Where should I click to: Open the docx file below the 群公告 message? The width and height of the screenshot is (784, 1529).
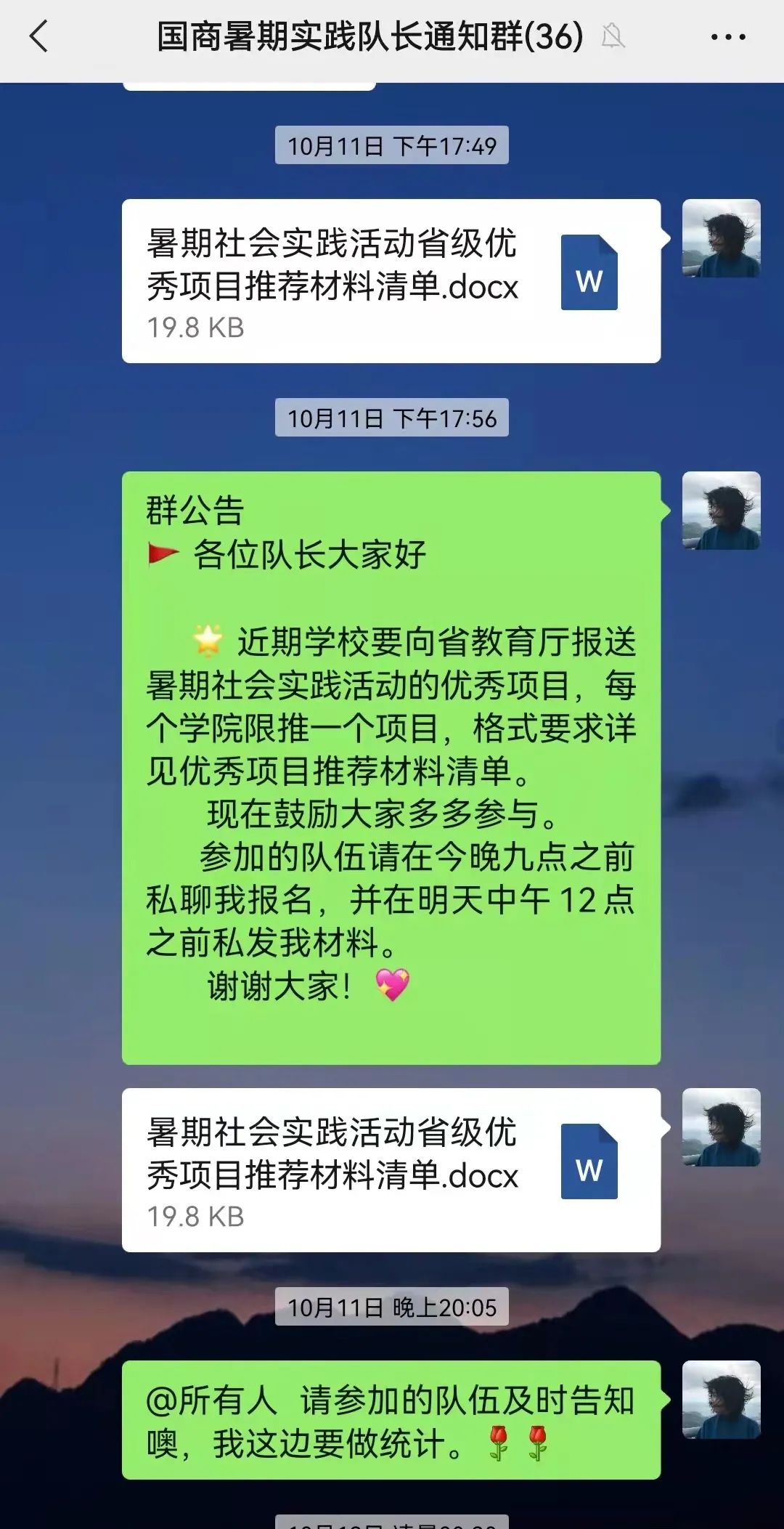click(x=391, y=1169)
